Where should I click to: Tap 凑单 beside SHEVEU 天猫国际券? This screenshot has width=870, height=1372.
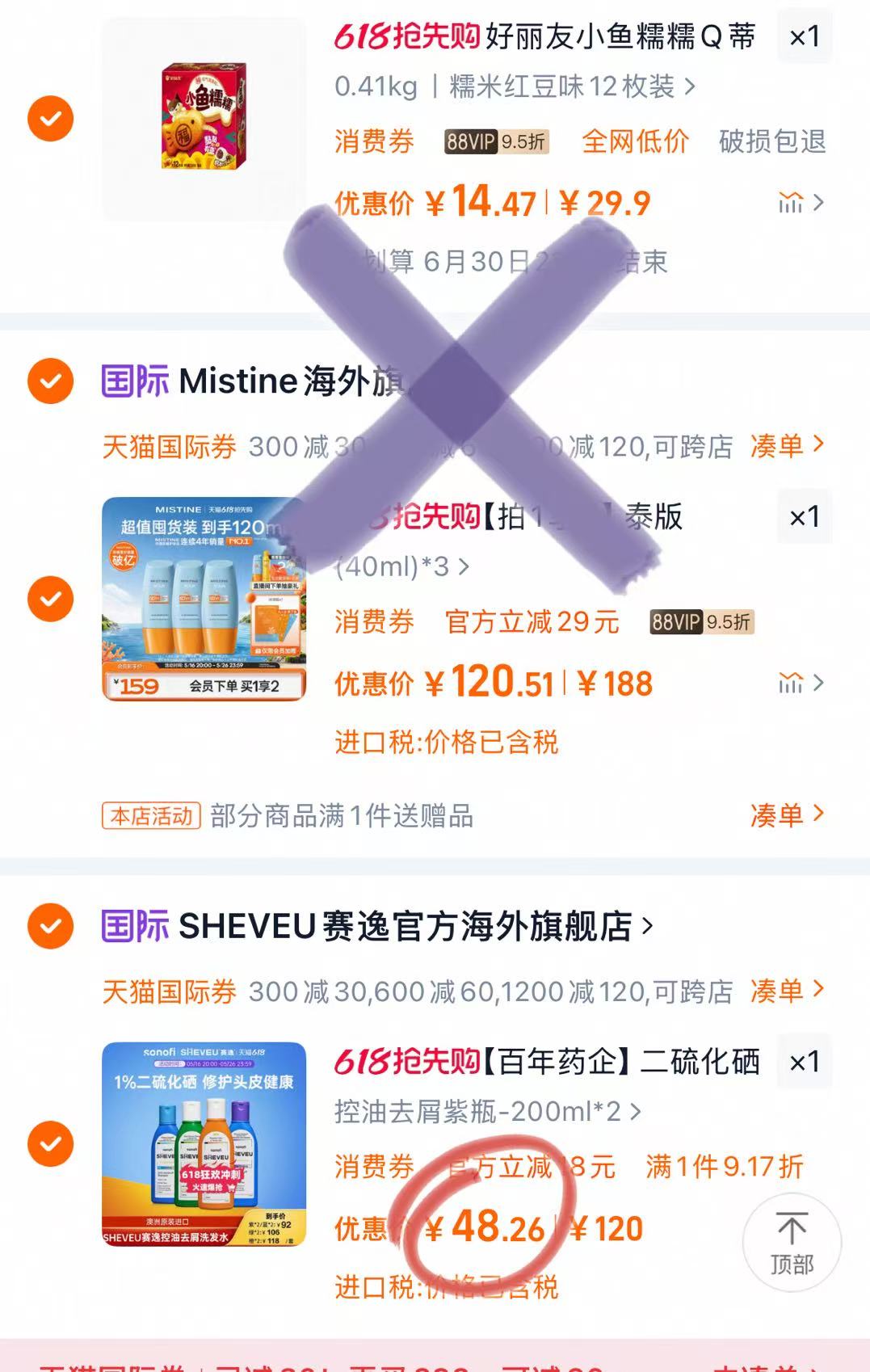(786, 991)
